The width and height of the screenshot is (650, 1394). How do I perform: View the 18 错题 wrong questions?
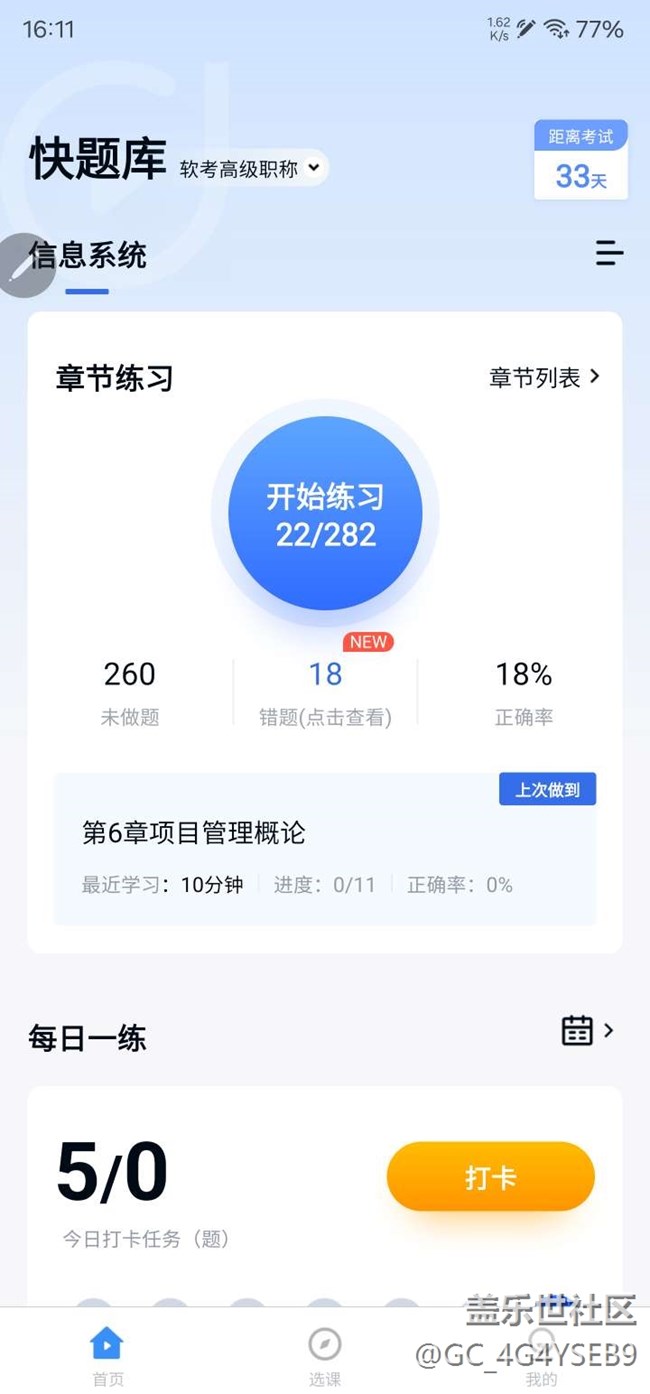325,692
